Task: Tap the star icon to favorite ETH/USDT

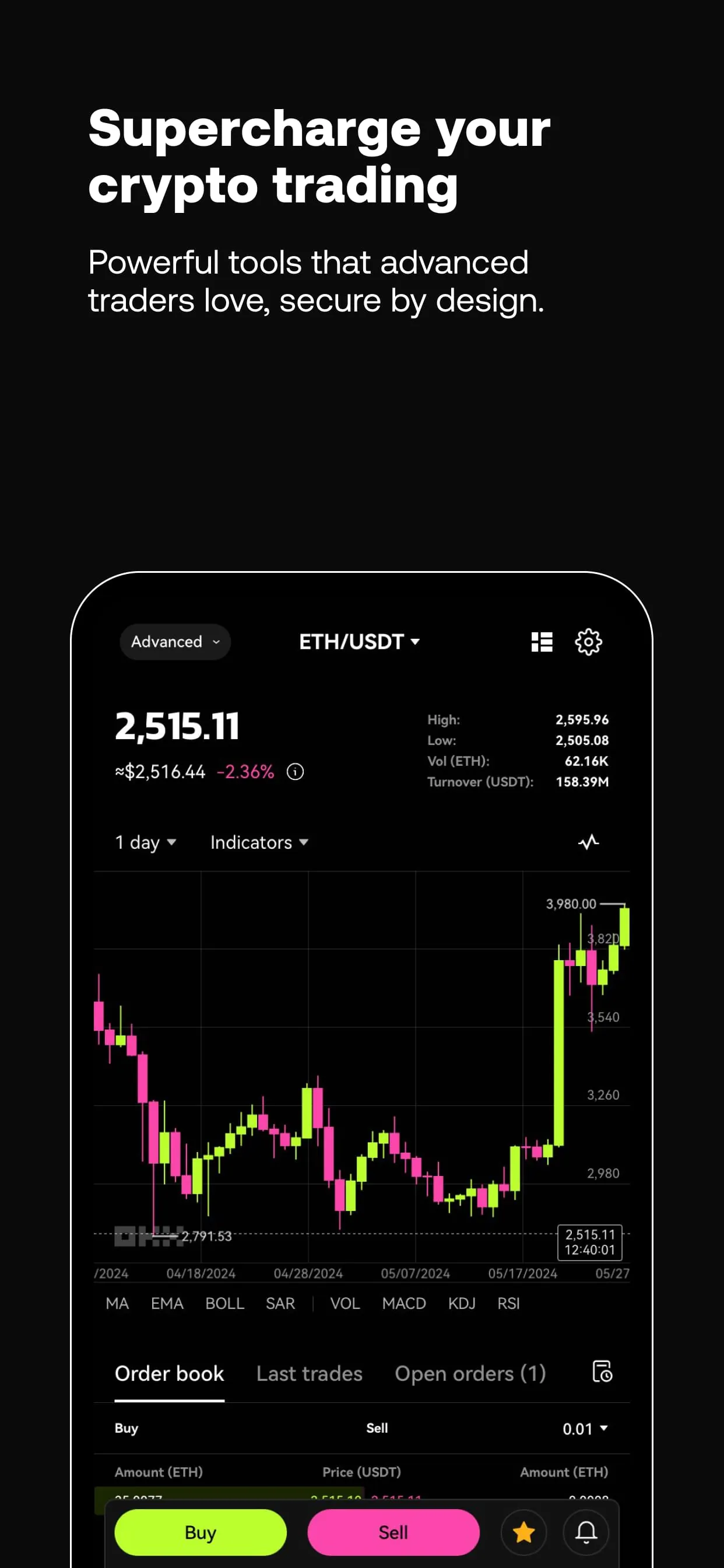Action: [524, 1532]
